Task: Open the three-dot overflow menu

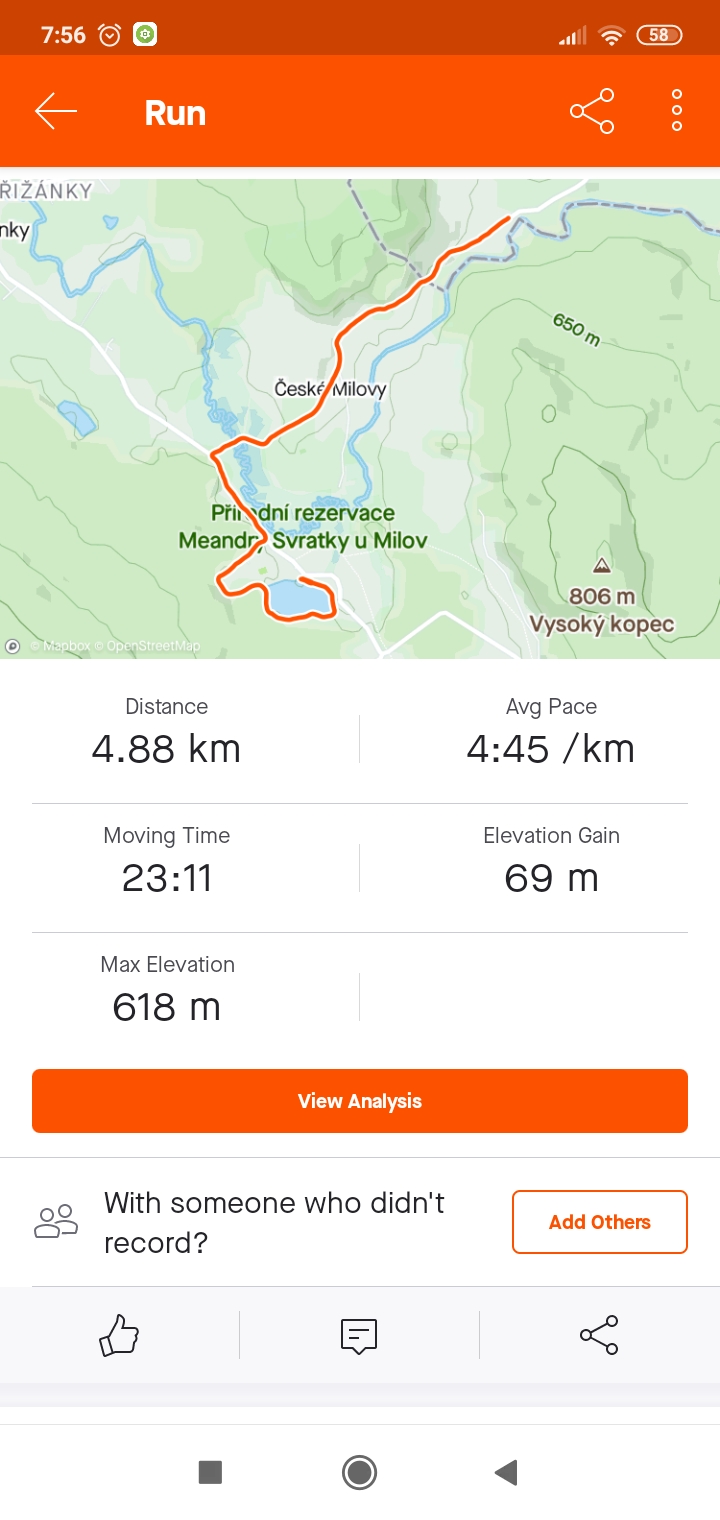Action: pyautogui.click(x=677, y=111)
